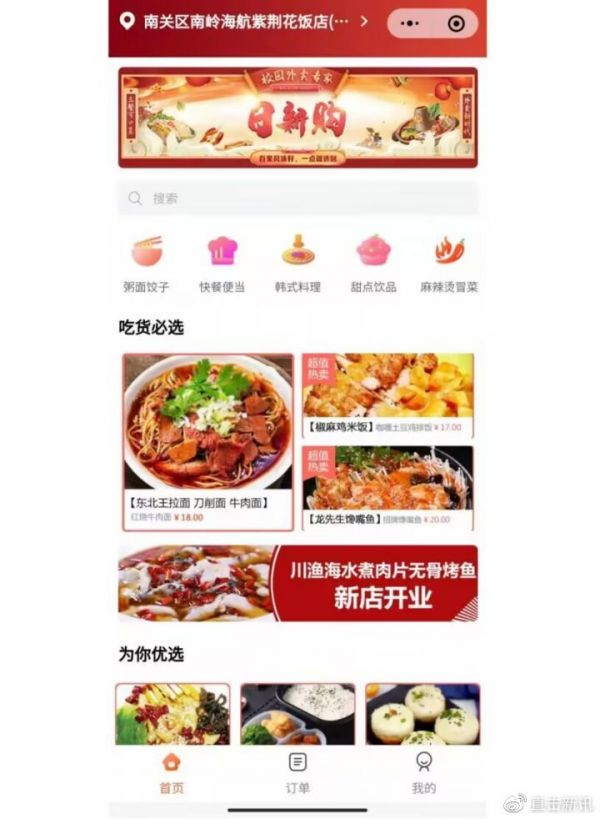
Task: Open the 川渔海水煮肉片无骨烤鱼 新店开业 banner
Action: pyautogui.click(x=298, y=584)
